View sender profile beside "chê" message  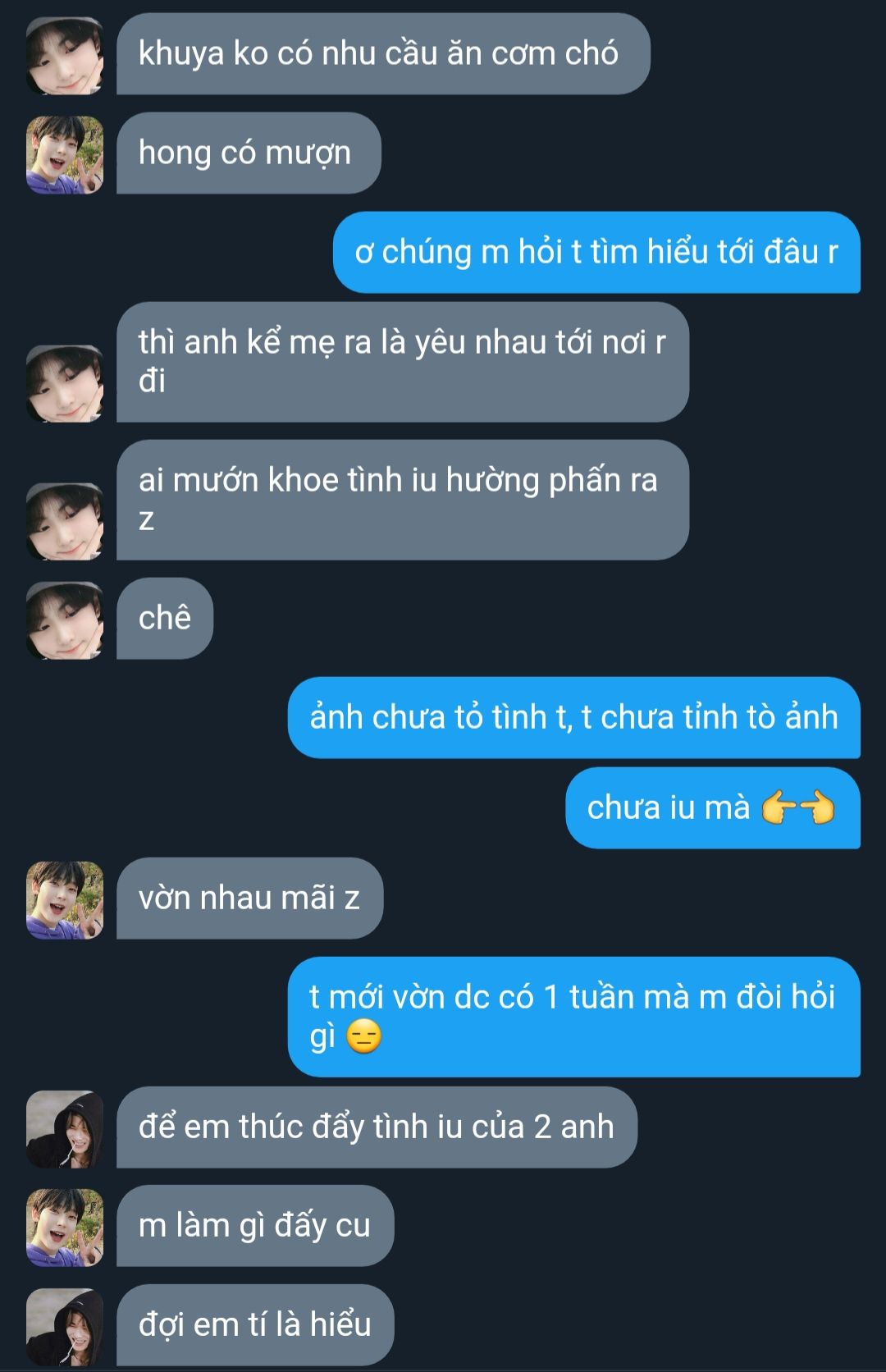65,620
